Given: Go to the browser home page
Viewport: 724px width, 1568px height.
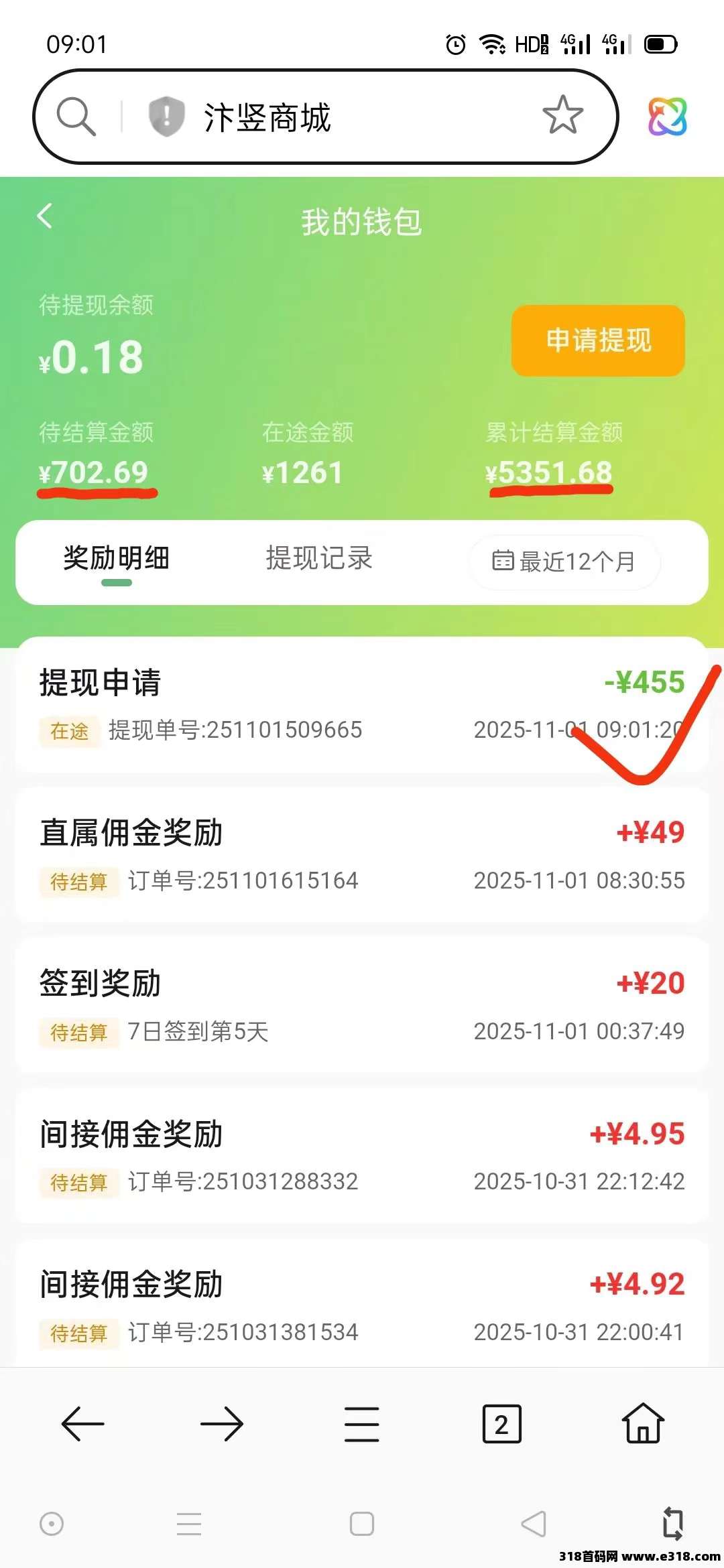Looking at the screenshot, I should pos(643,1423).
